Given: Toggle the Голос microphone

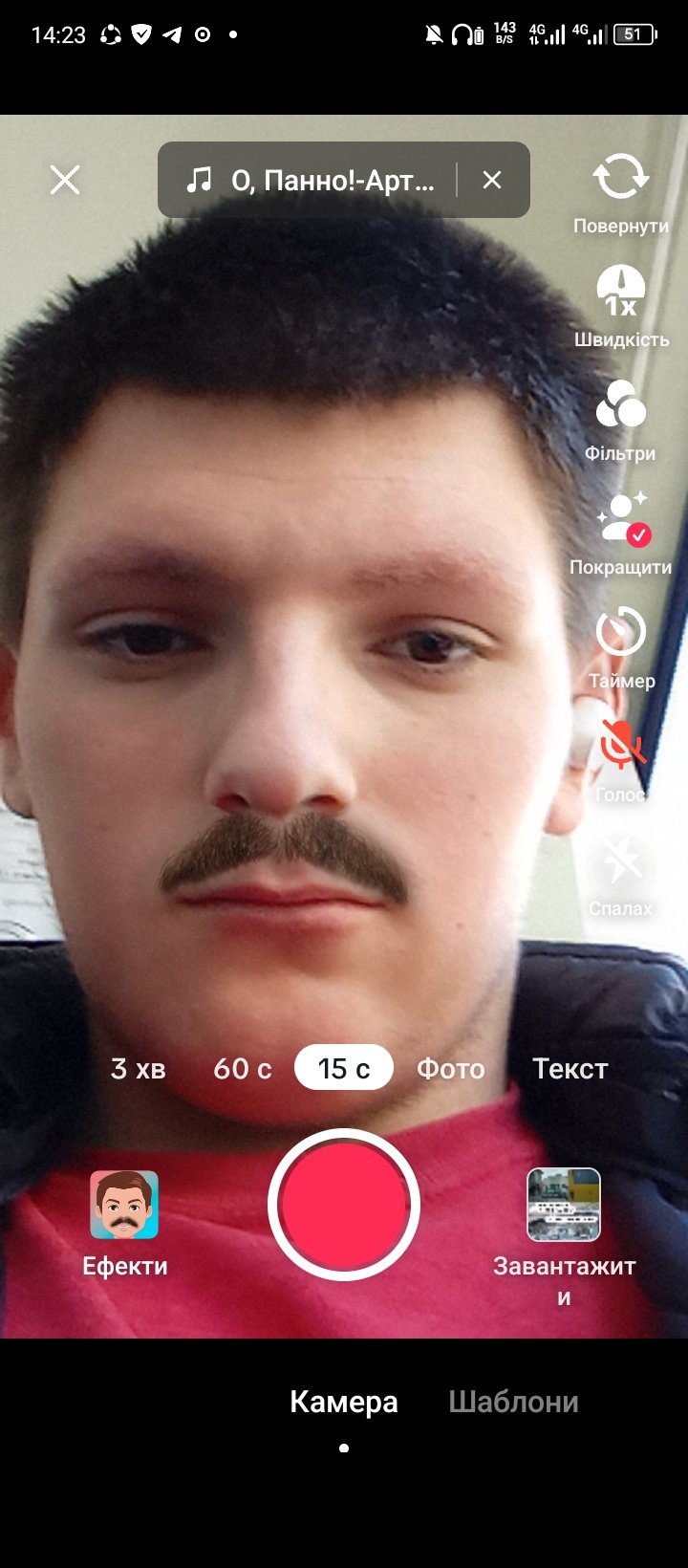Looking at the screenshot, I should tap(621, 761).
